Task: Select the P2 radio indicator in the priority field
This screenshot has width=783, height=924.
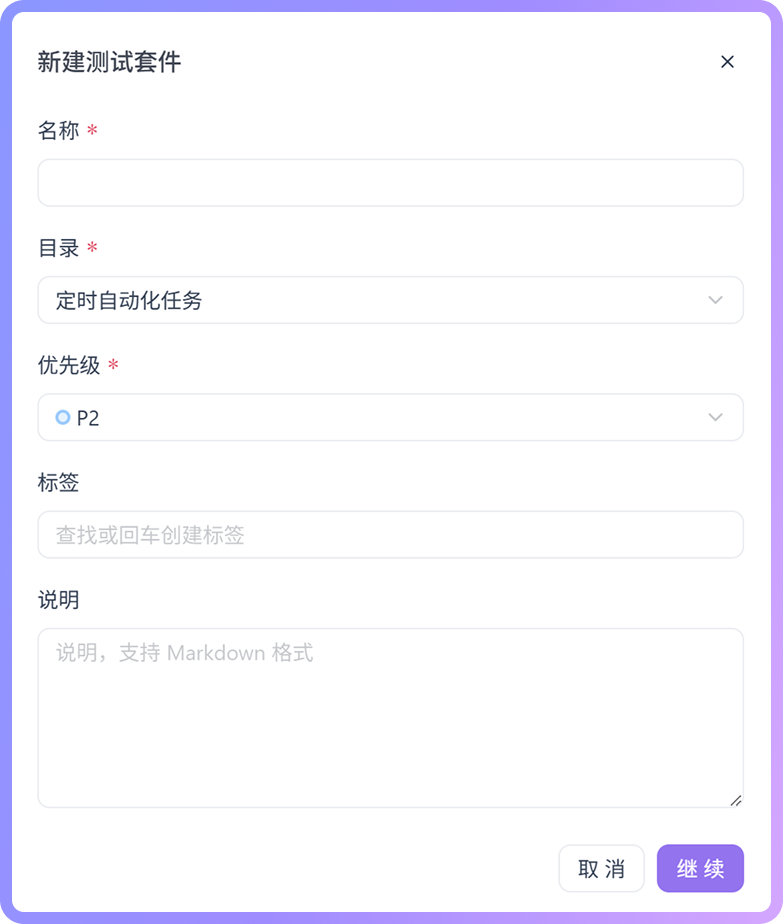Action: coord(61,417)
